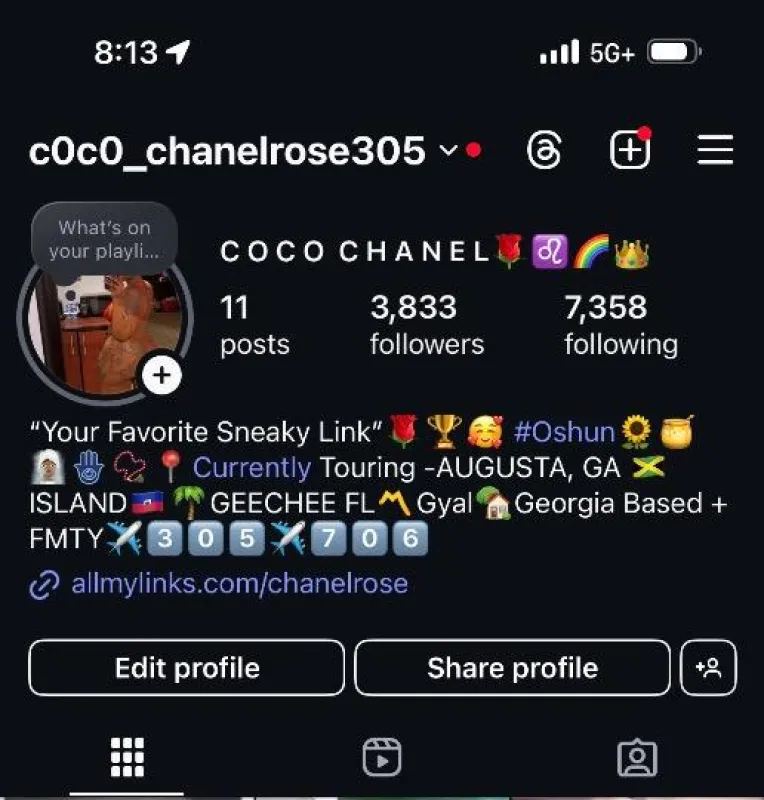Tap Edit profile
This screenshot has height=800, width=764.
click(187, 668)
